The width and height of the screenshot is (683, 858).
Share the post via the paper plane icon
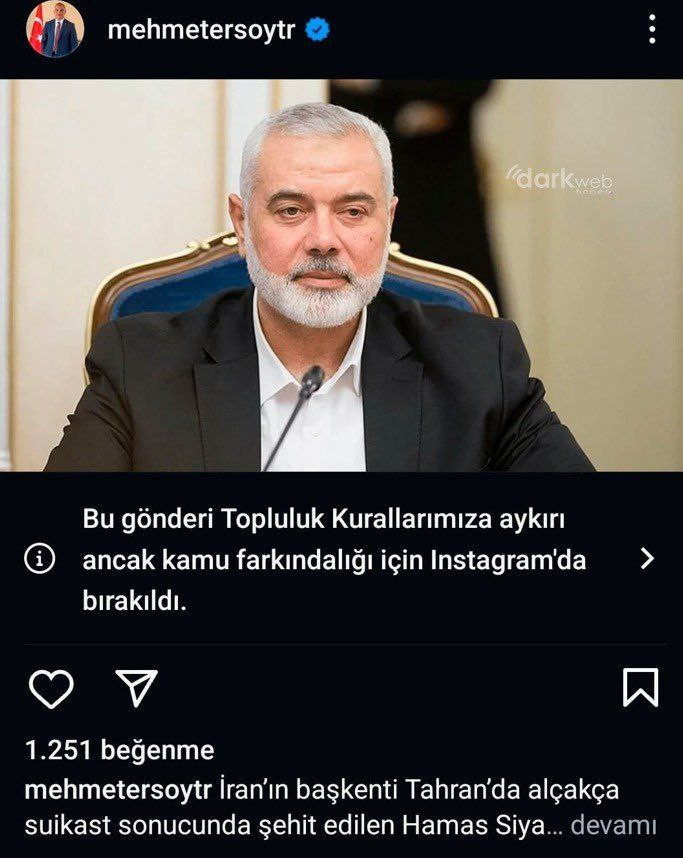click(136, 688)
